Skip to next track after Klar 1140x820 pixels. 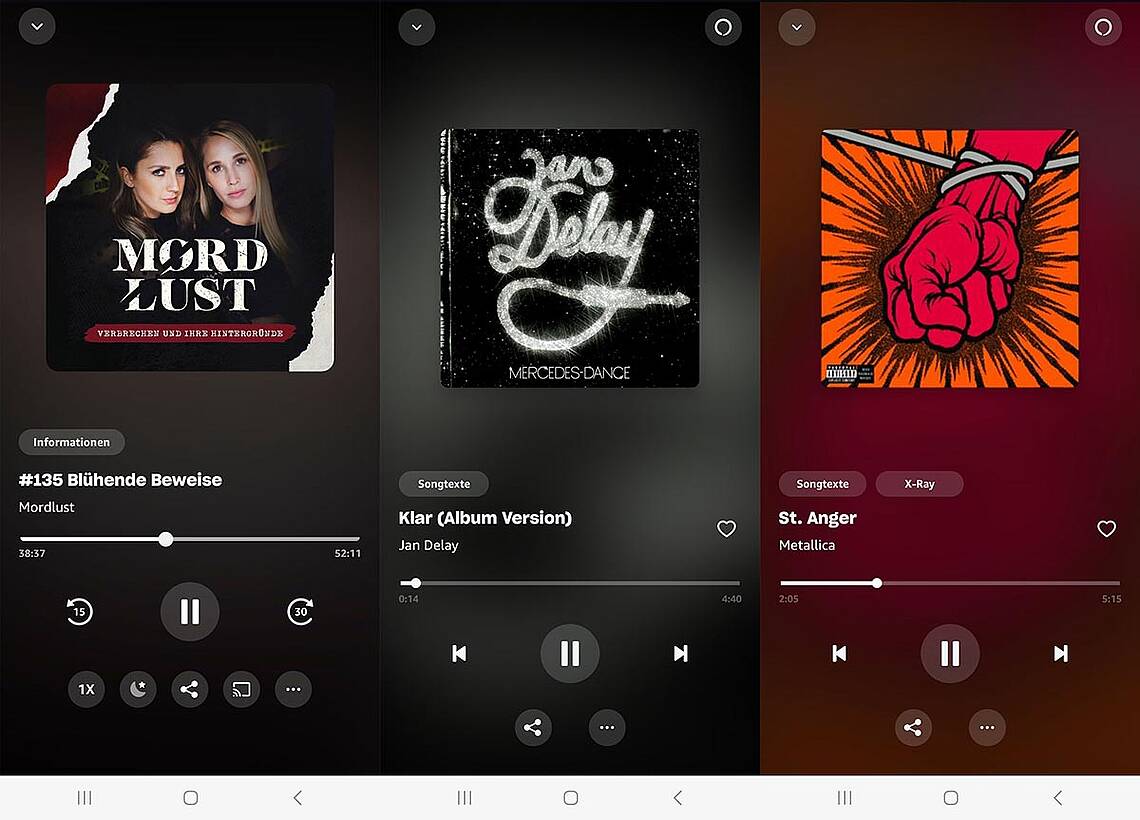tap(680, 653)
